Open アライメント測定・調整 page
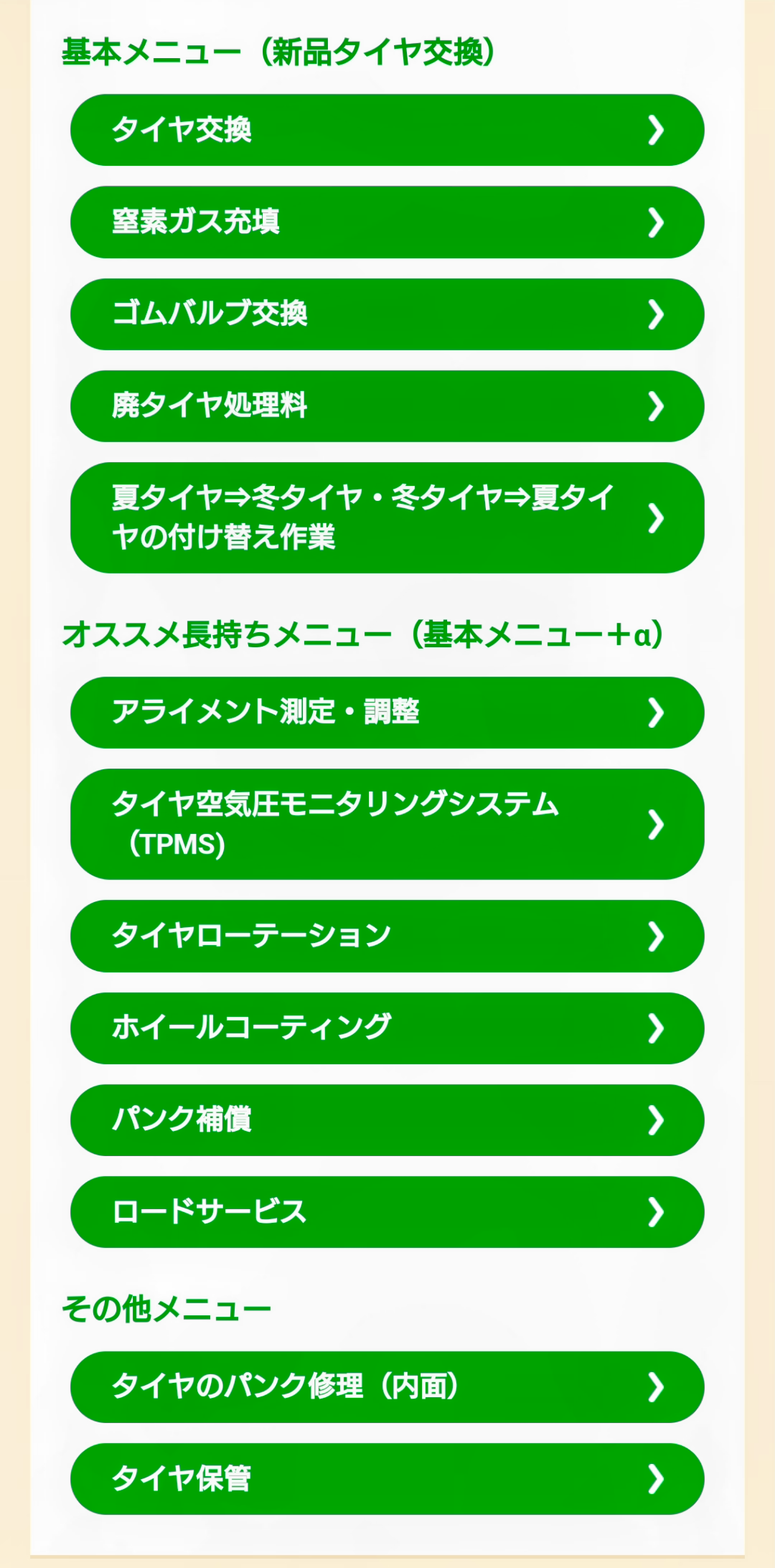775x1568 pixels. [387, 713]
